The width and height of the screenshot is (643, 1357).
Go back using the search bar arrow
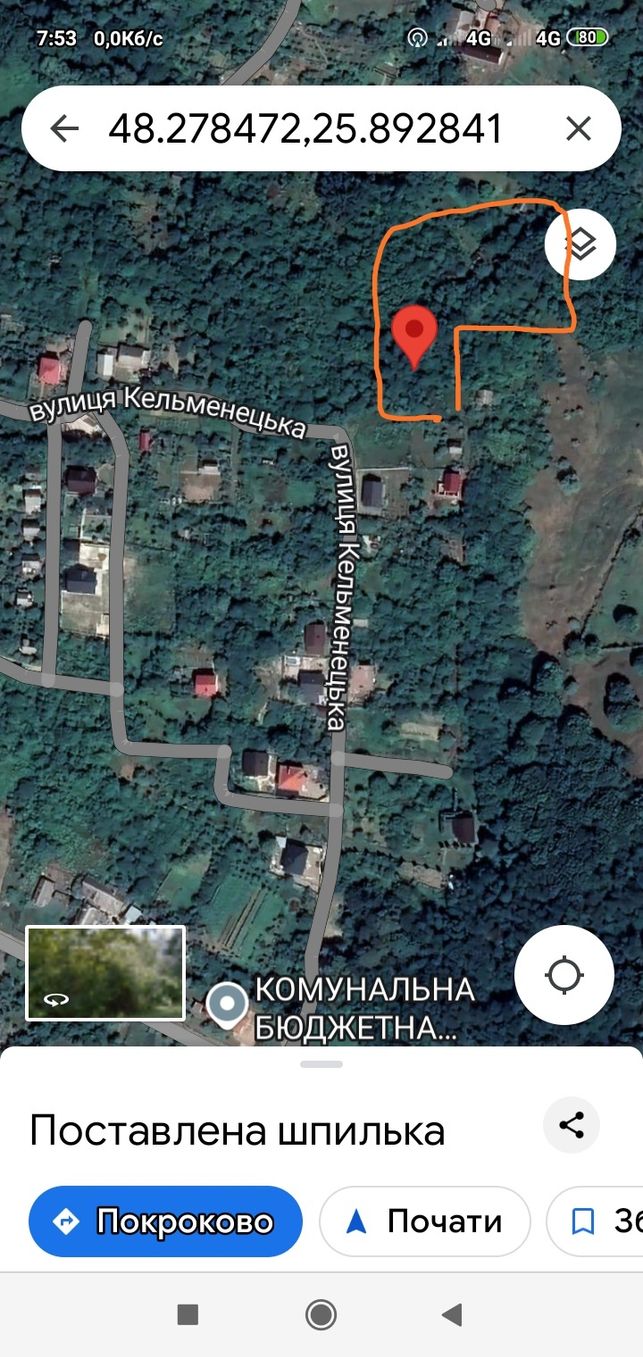coord(65,128)
